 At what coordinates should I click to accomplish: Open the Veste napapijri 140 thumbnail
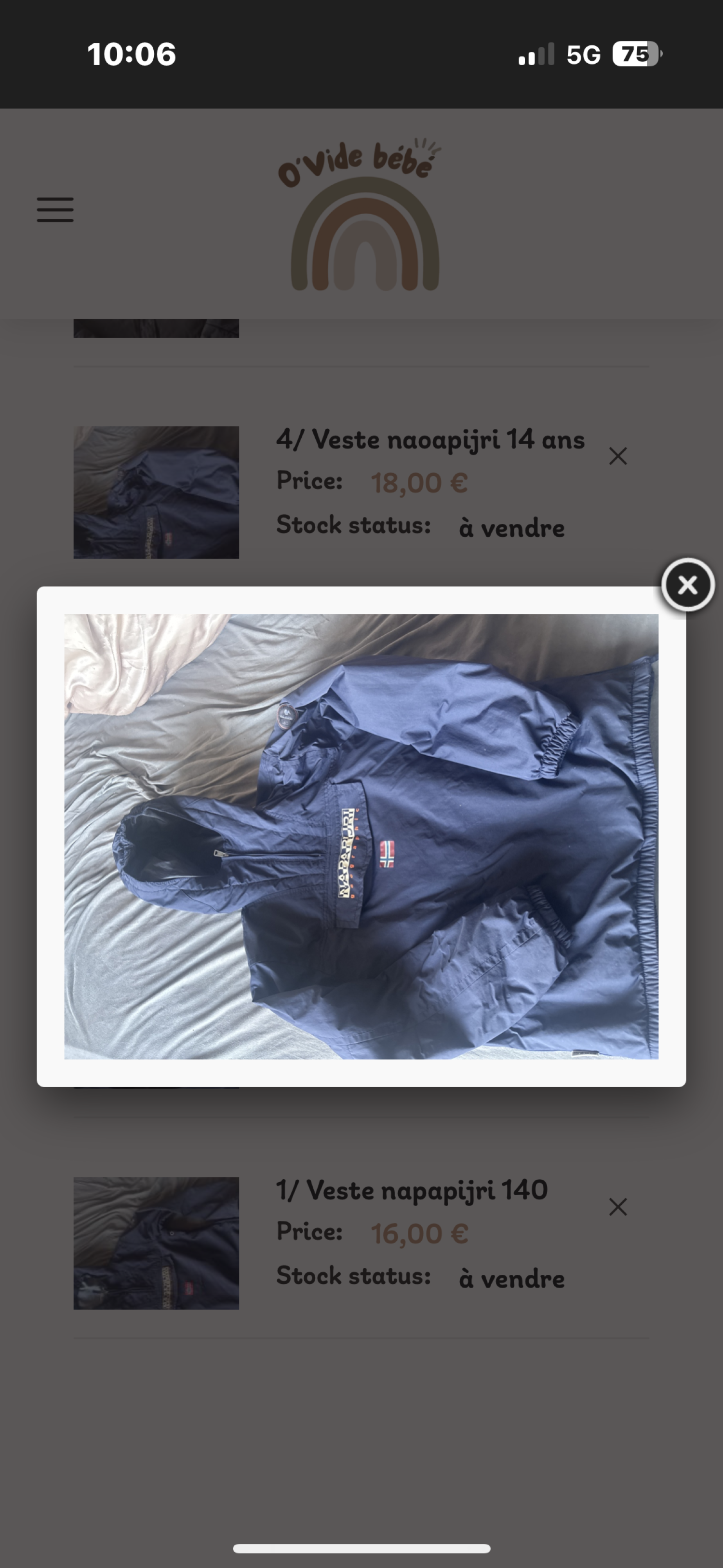(156, 1243)
